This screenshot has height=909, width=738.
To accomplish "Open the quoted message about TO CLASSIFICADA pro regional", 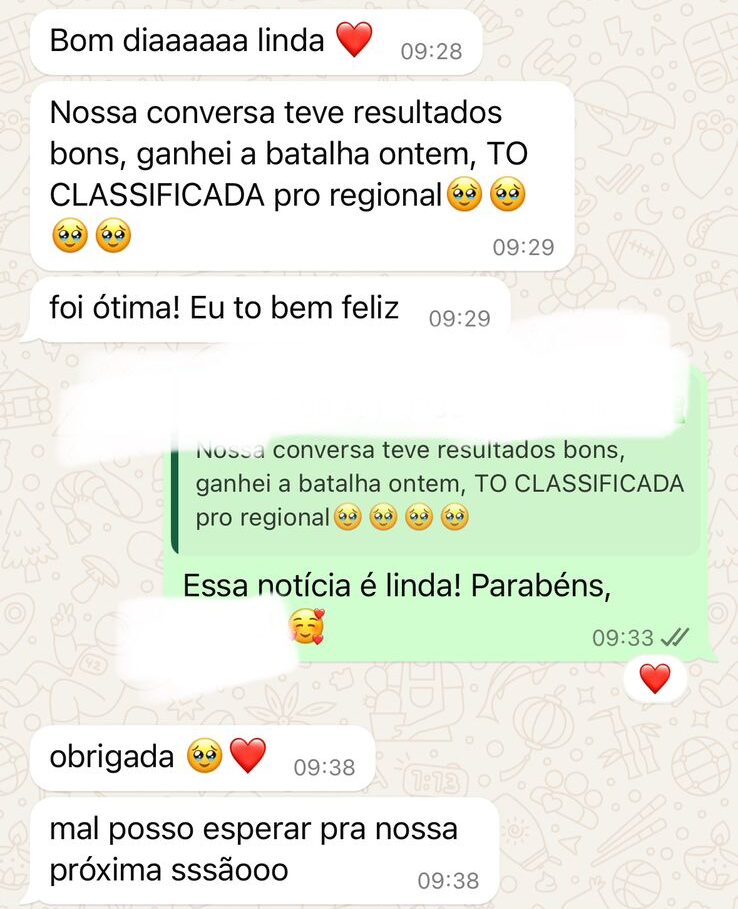I will pyautogui.click(x=440, y=484).
